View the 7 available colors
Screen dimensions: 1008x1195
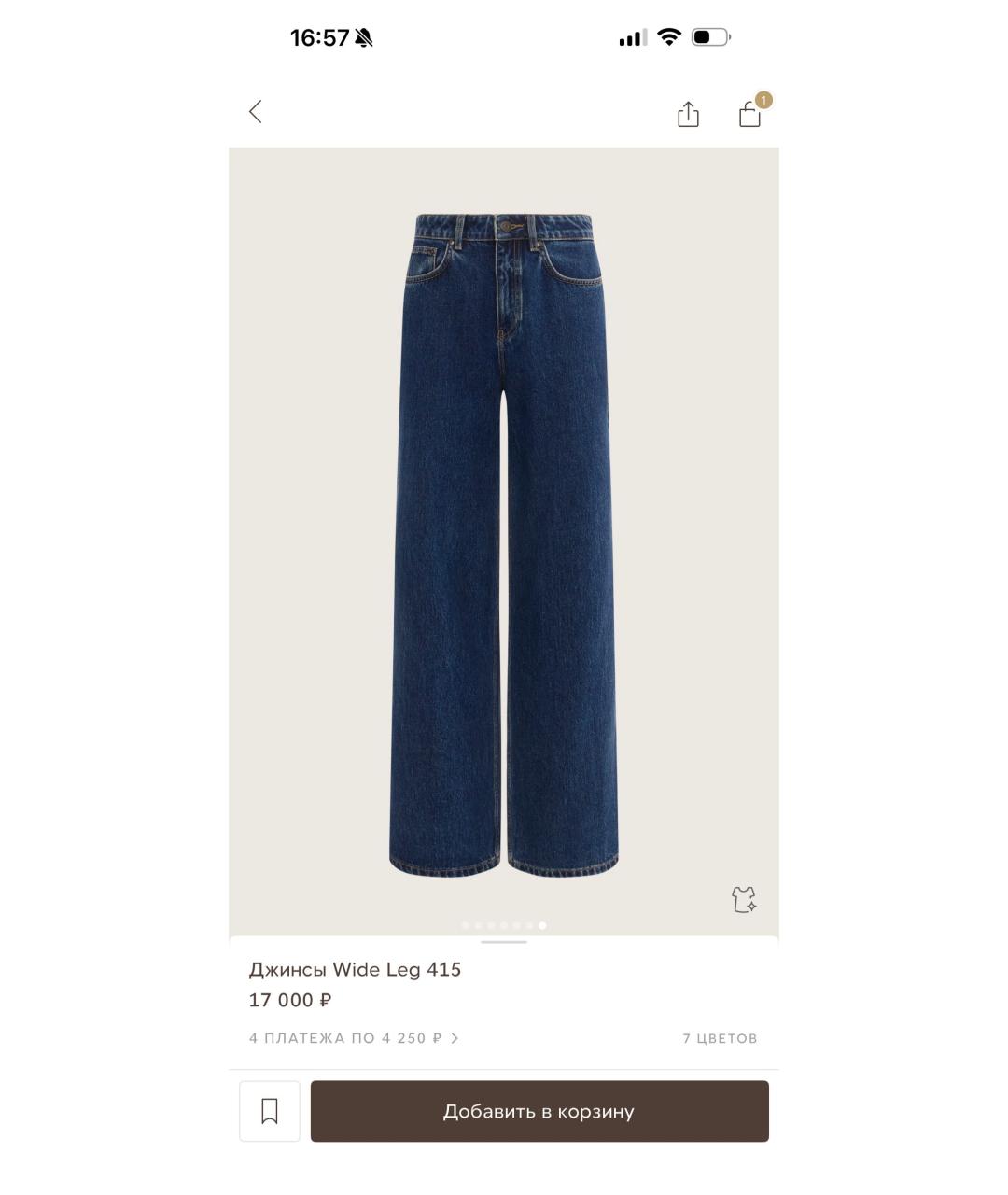[720, 1038]
